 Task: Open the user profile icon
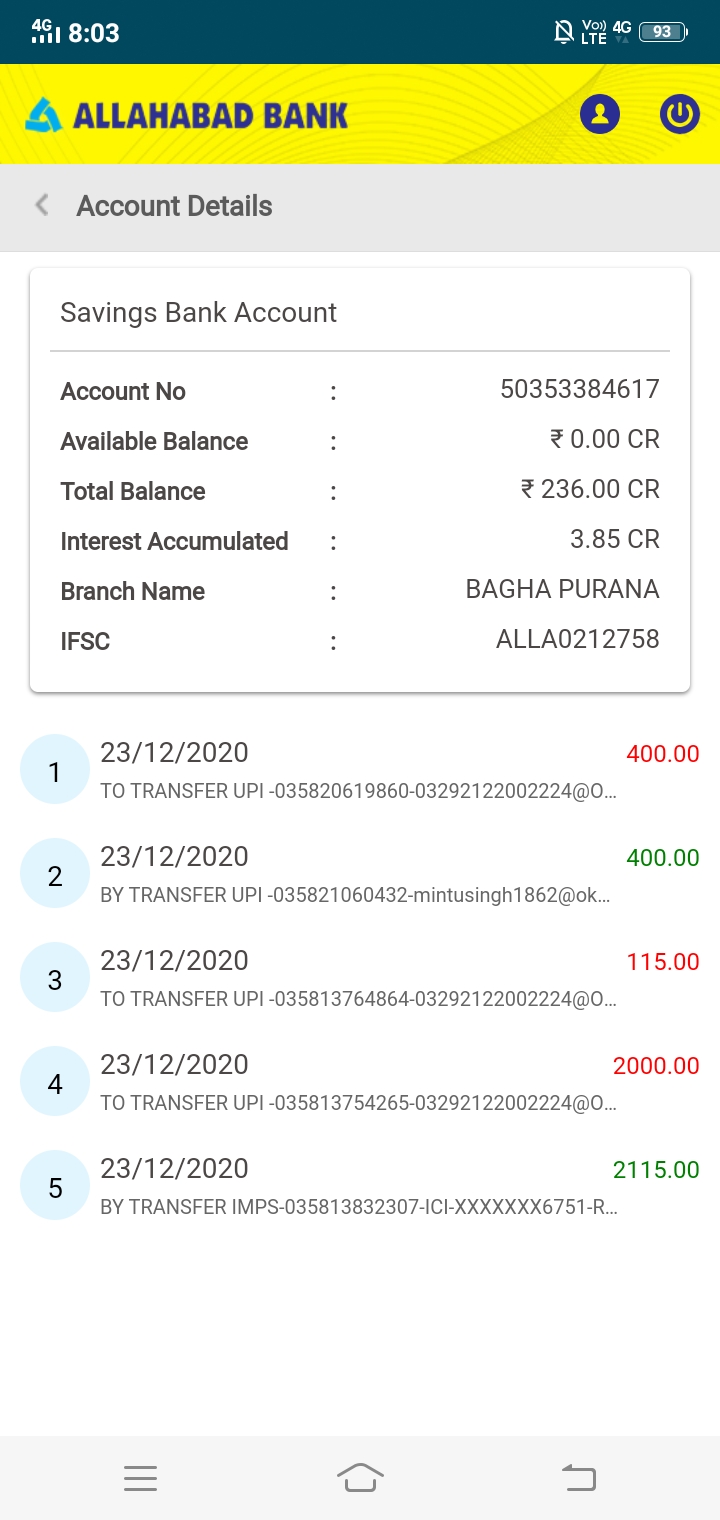600,114
